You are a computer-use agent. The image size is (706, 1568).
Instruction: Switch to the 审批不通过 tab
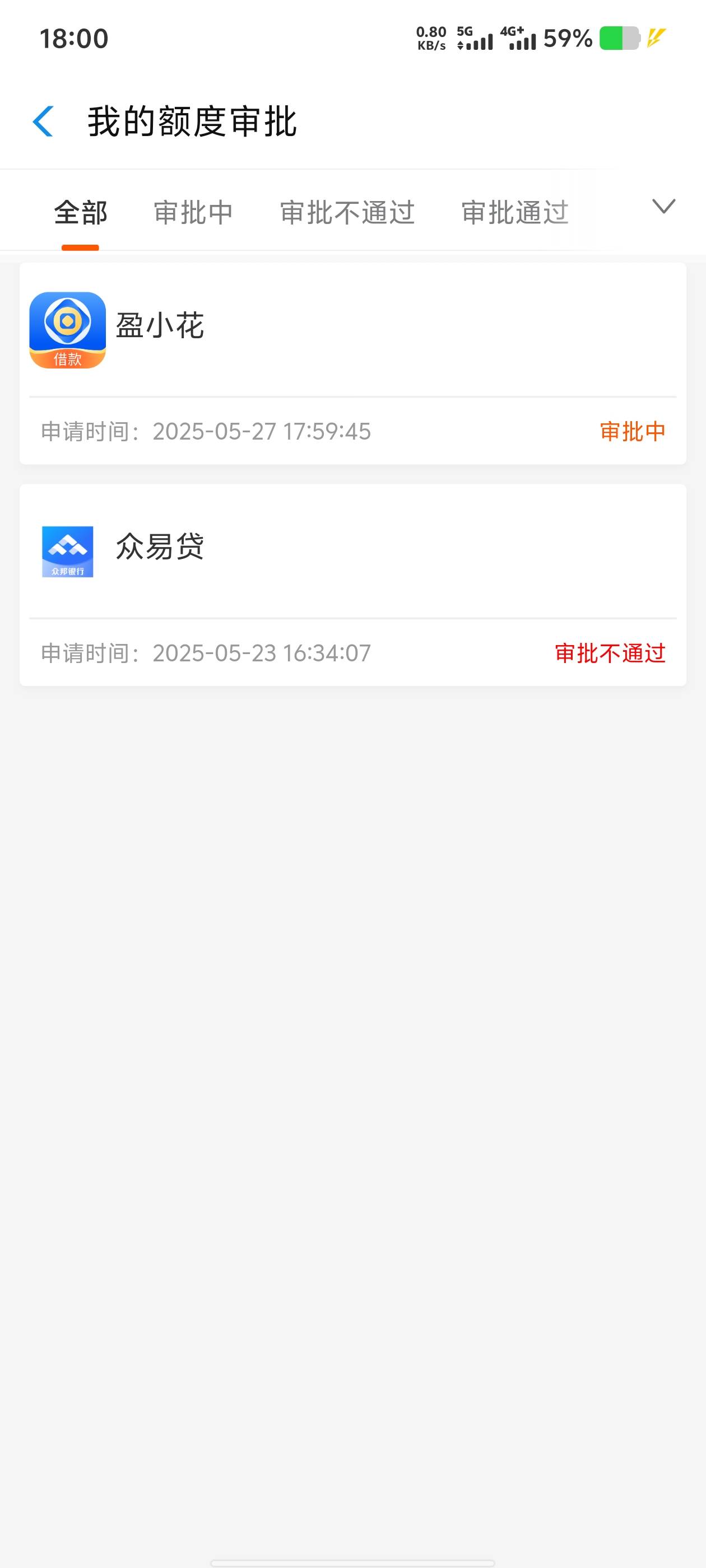tap(347, 213)
